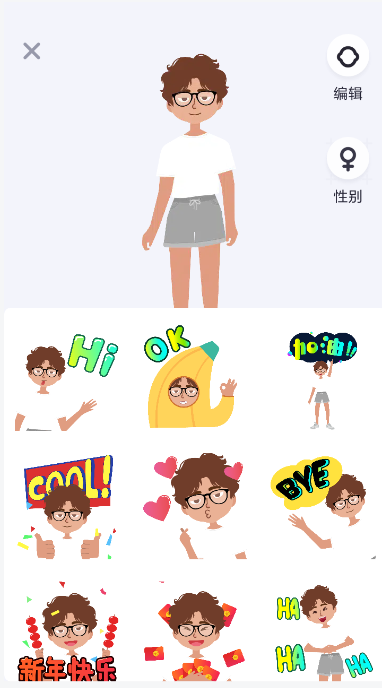Open the 编辑 avatar editor
This screenshot has height=688, width=382.
click(x=348, y=56)
